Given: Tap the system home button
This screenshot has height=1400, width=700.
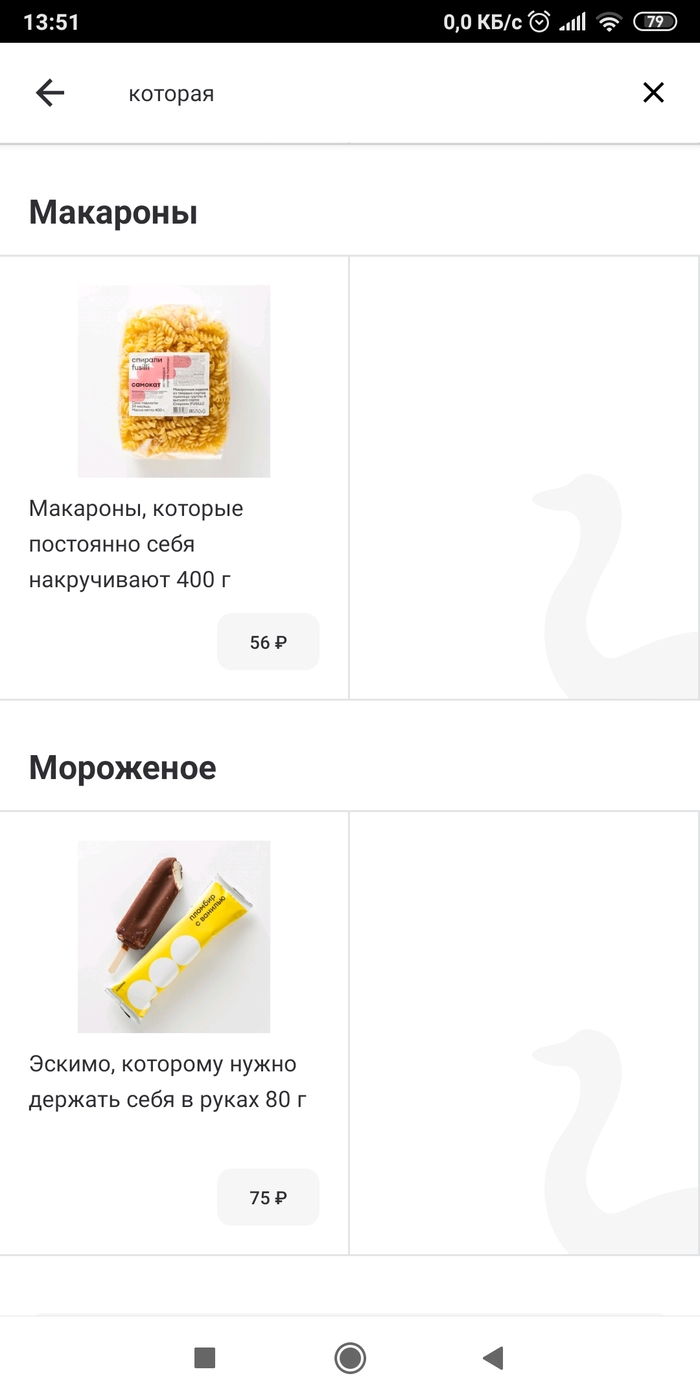Looking at the screenshot, I should click(x=350, y=1358).
